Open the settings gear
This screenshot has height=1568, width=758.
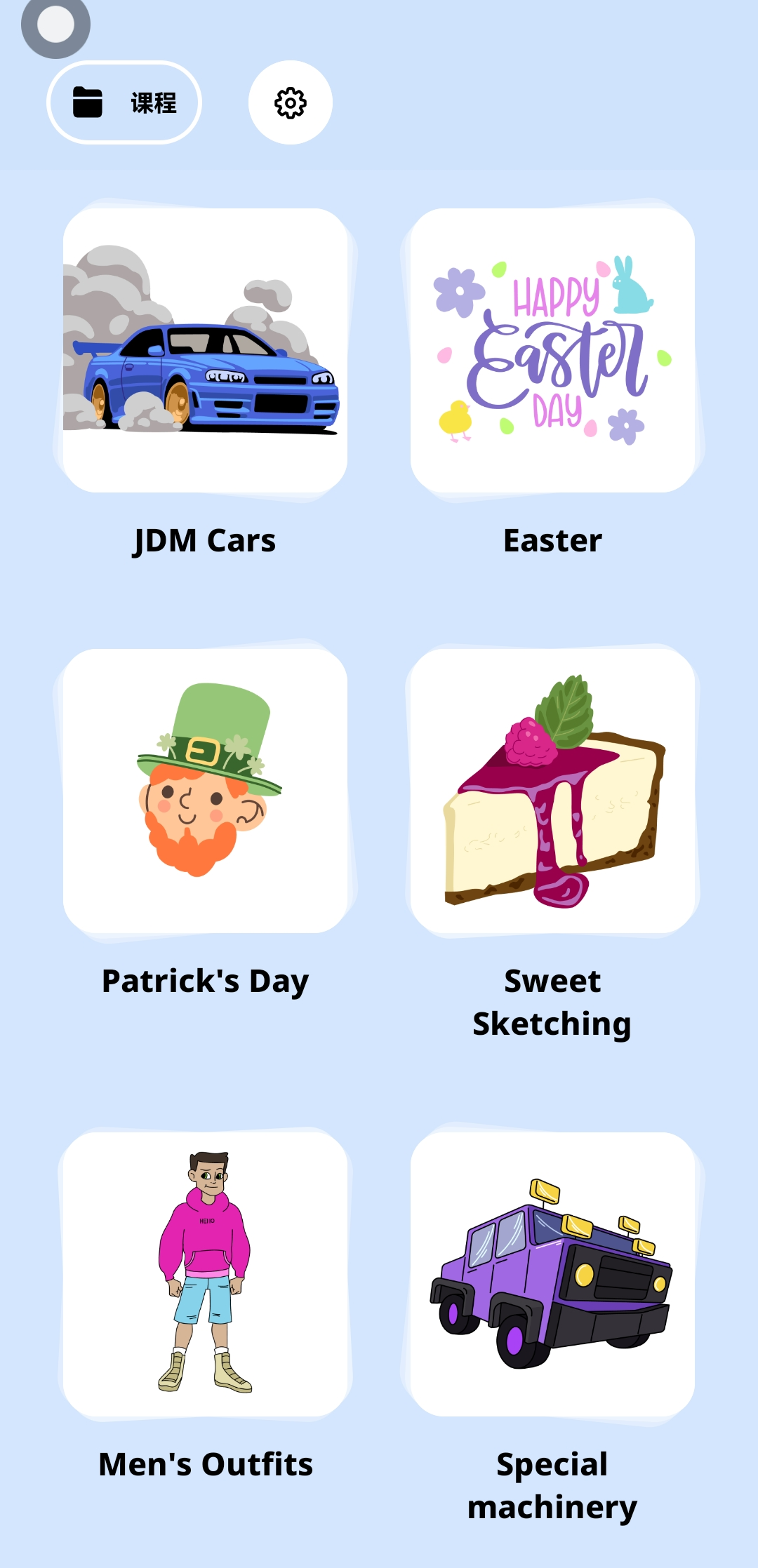[290, 103]
